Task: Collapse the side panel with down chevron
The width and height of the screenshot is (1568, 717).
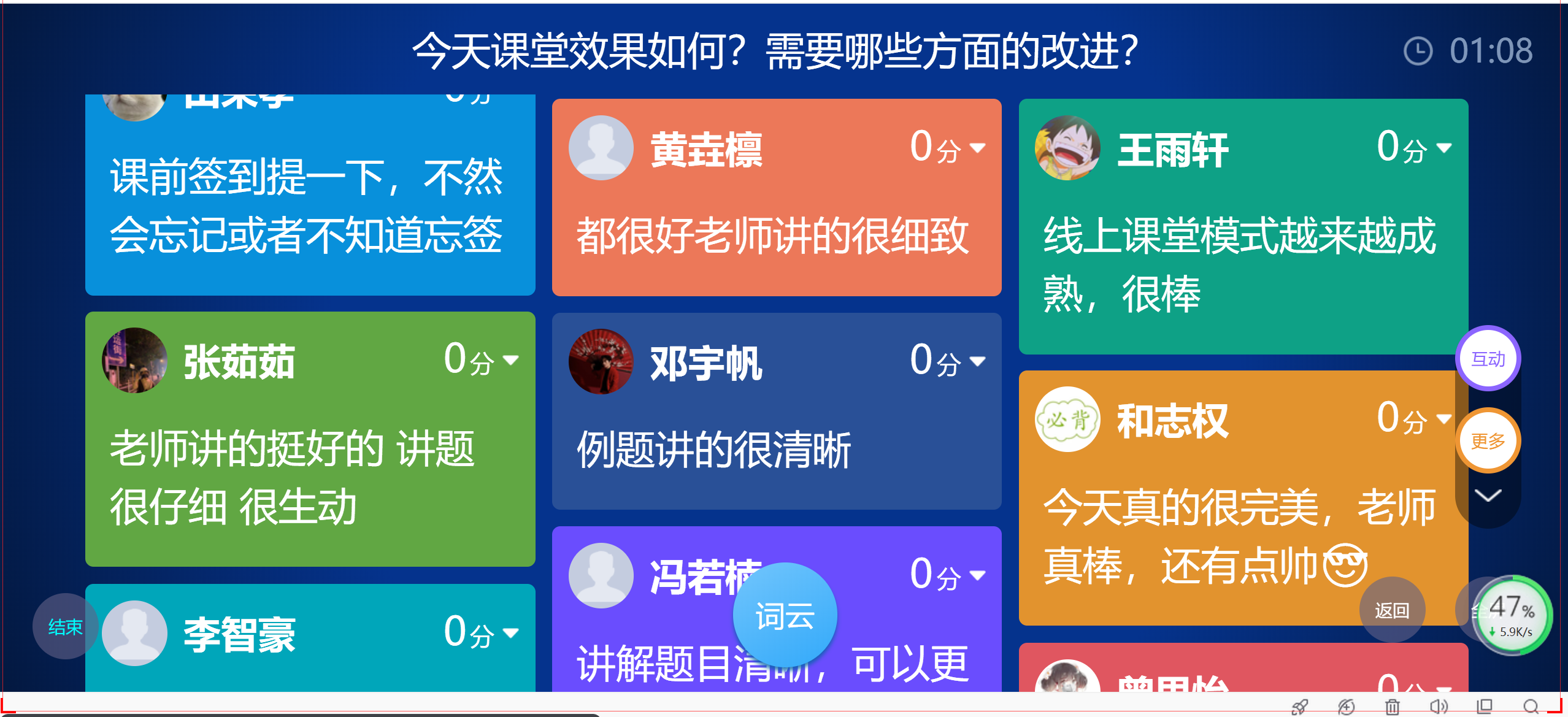Action: coord(1488,495)
